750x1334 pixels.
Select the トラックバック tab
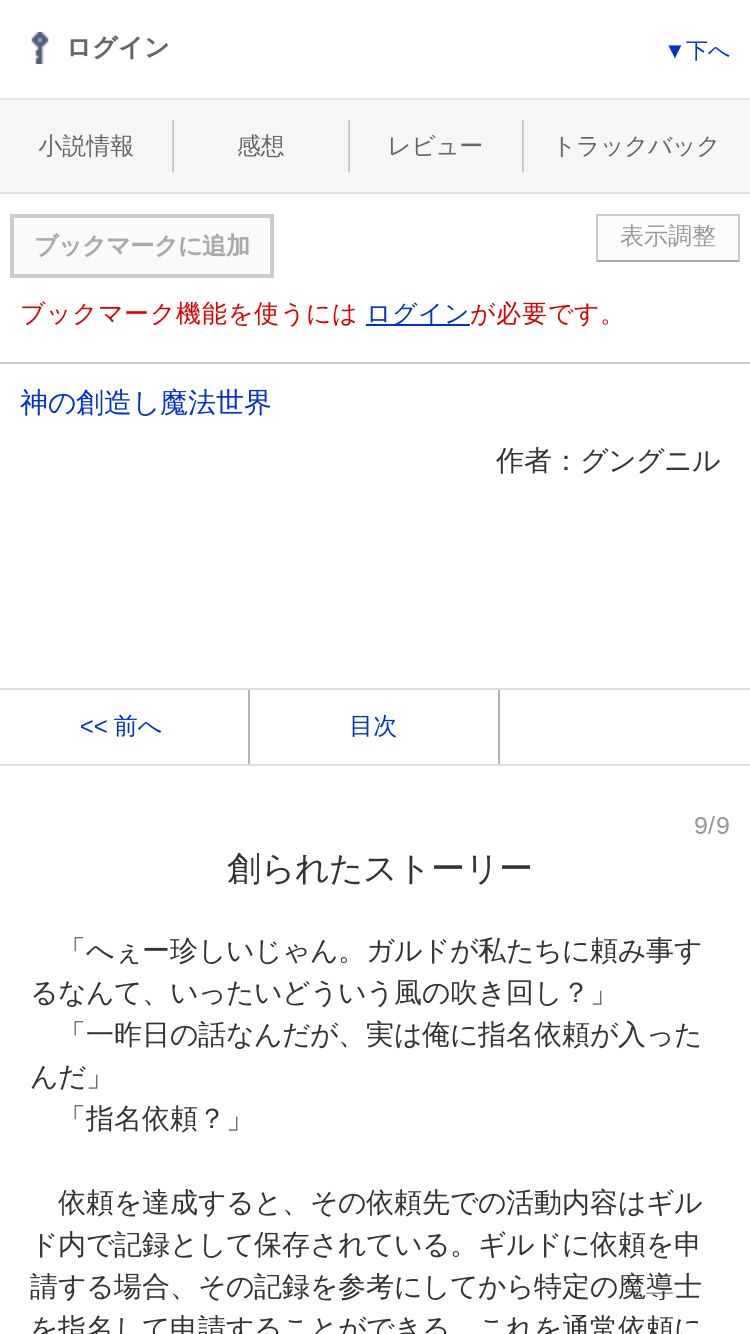pyautogui.click(x=636, y=146)
